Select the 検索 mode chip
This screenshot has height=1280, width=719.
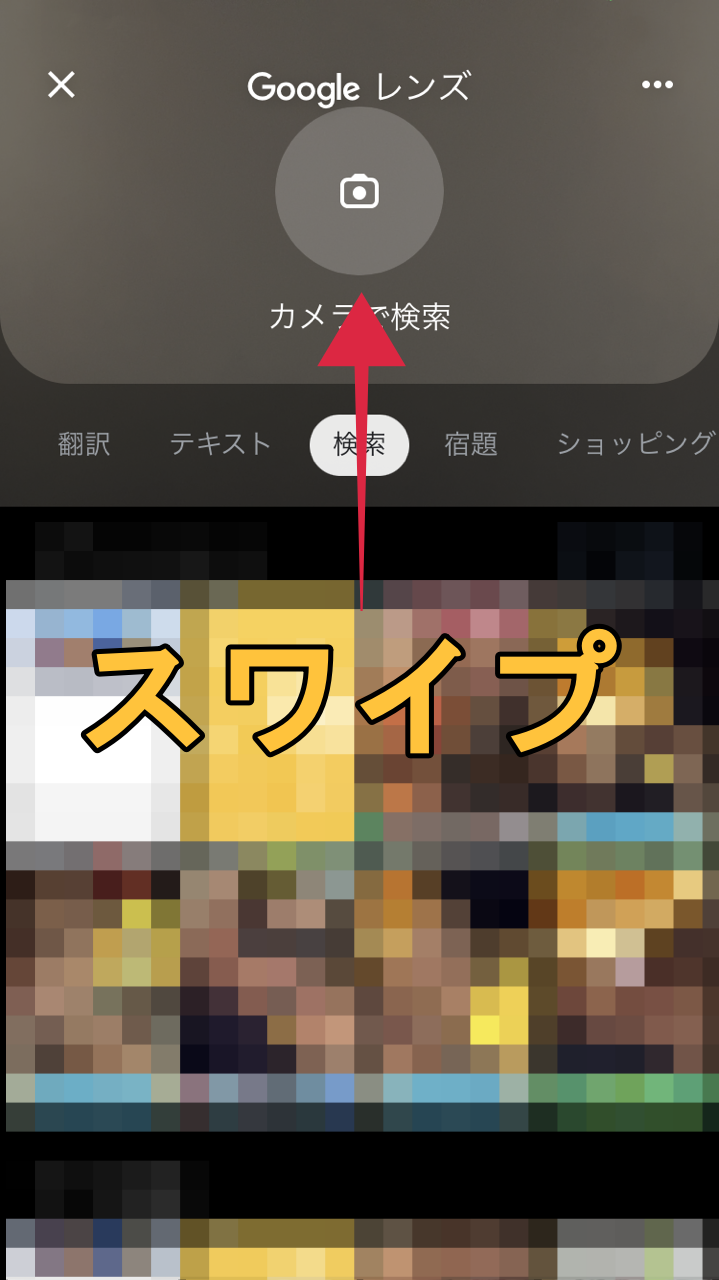tap(359, 444)
